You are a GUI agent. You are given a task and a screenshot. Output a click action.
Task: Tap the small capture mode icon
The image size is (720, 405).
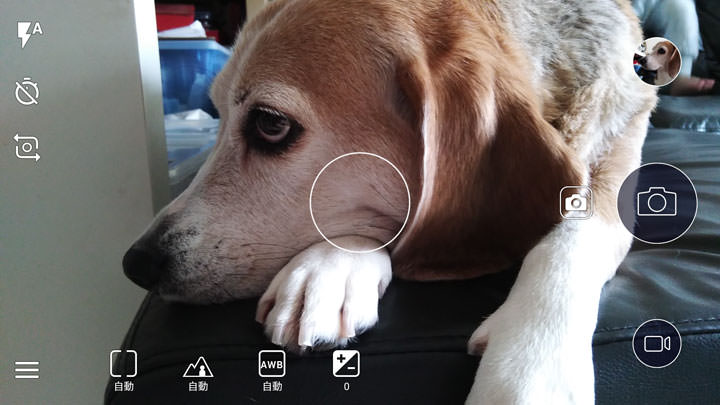point(576,203)
